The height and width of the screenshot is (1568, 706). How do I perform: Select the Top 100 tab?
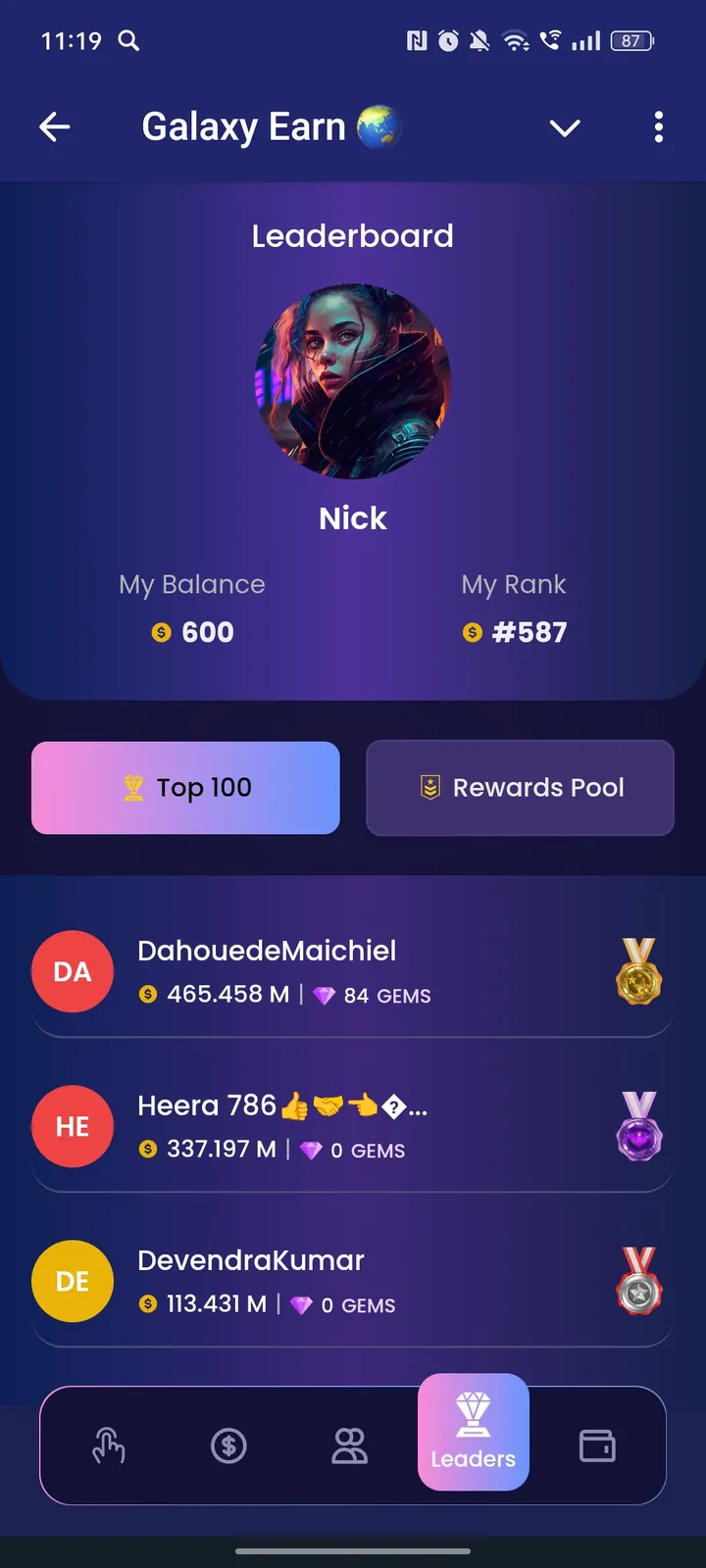click(x=185, y=788)
